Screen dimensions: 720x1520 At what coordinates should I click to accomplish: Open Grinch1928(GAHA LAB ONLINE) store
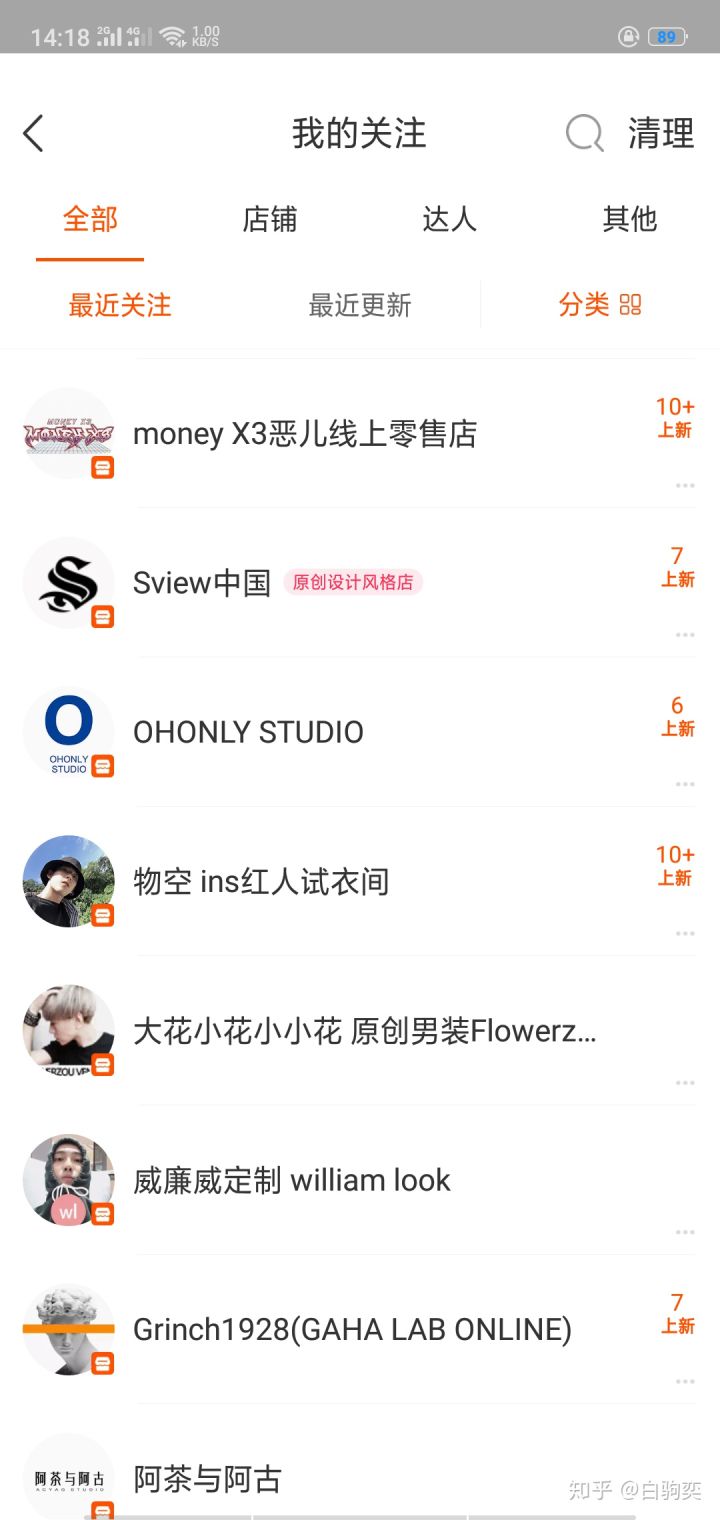pyautogui.click(x=352, y=1329)
